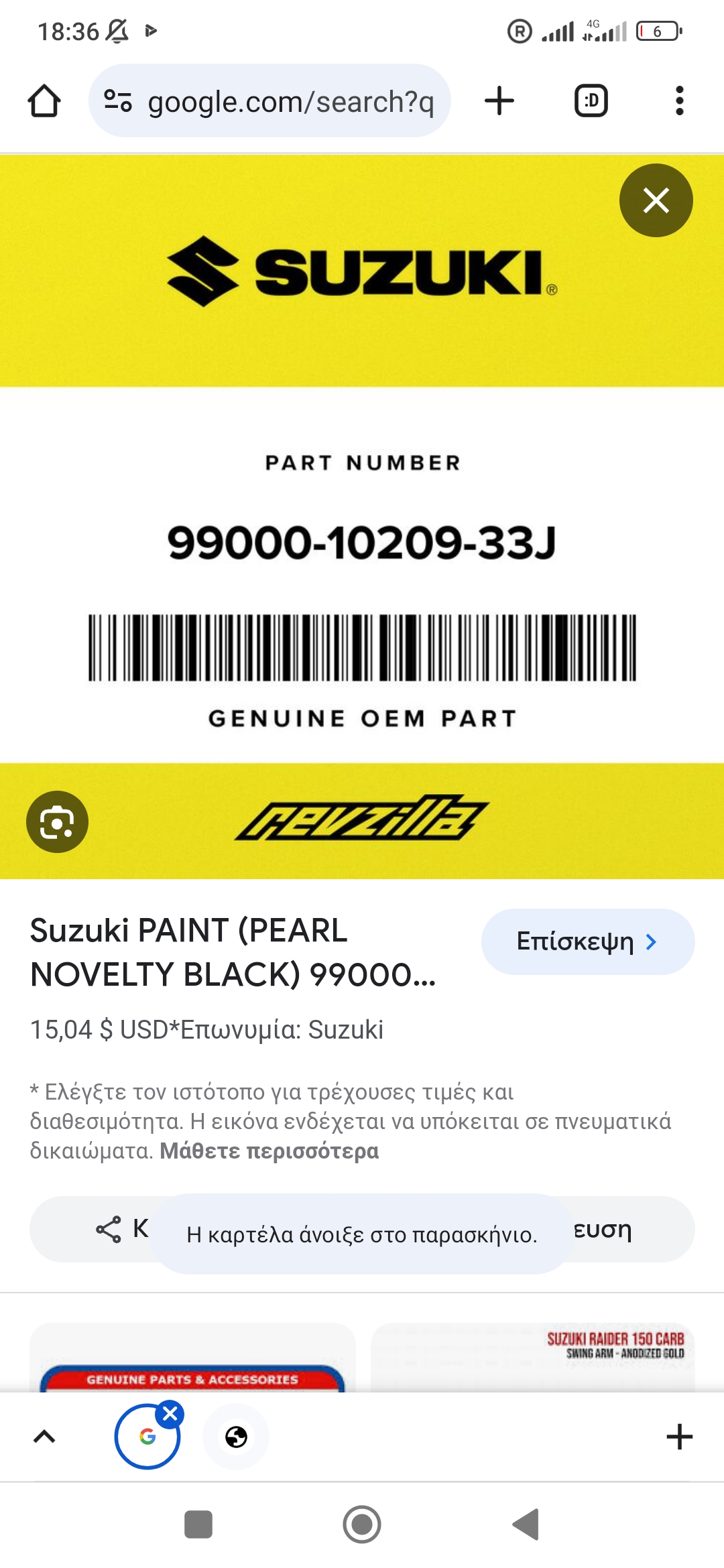Close the Google tab in the tab strip
This screenshot has height=1568, width=724.
[x=170, y=1414]
